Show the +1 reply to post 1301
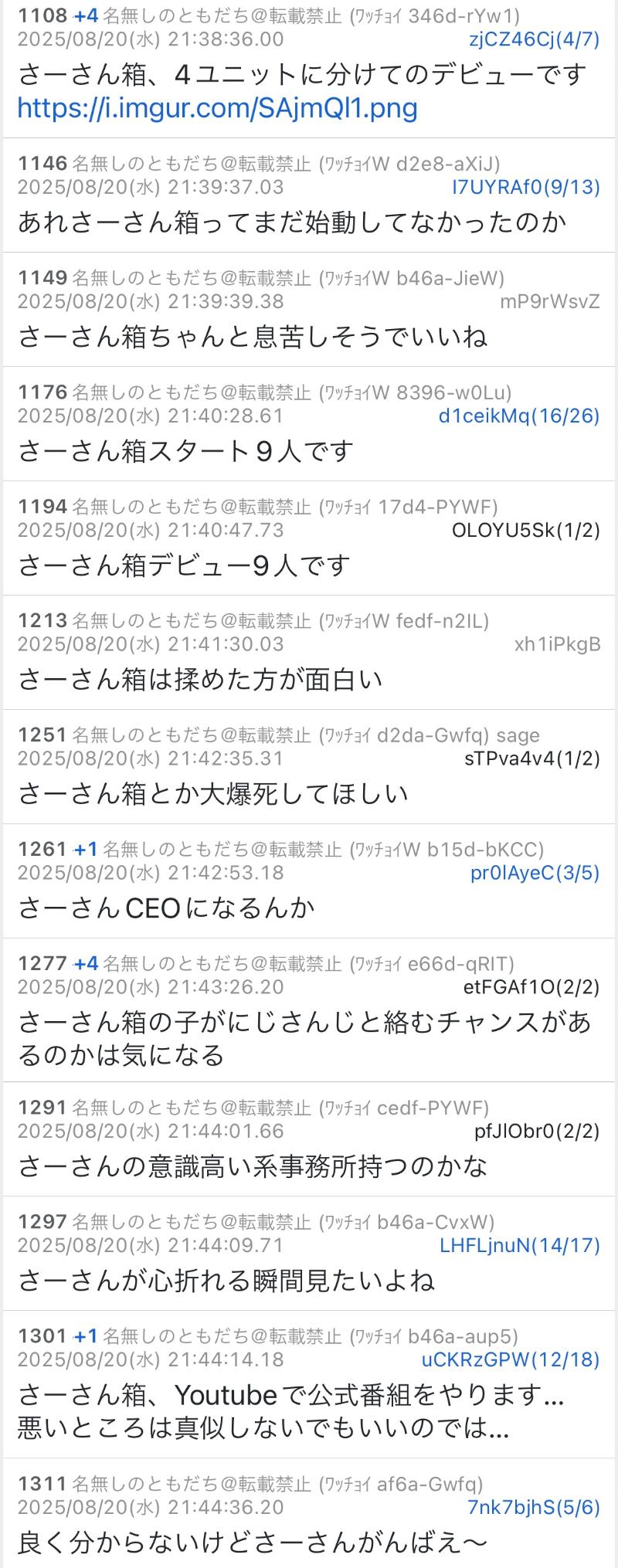The image size is (618, 1568). (87, 1336)
